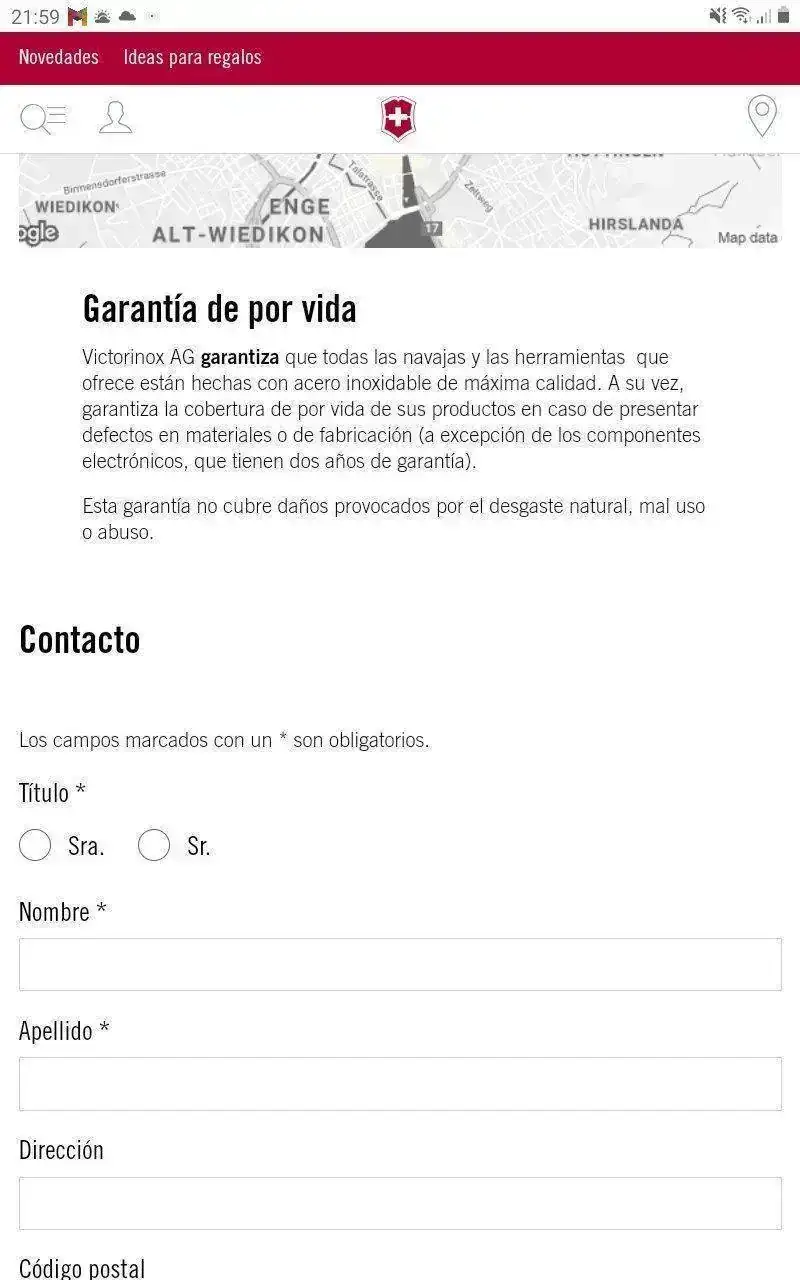Image resolution: width=800 pixels, height=1280 pixels.
Task: Open the search and menu icon
Action: (x=43, y=118)
